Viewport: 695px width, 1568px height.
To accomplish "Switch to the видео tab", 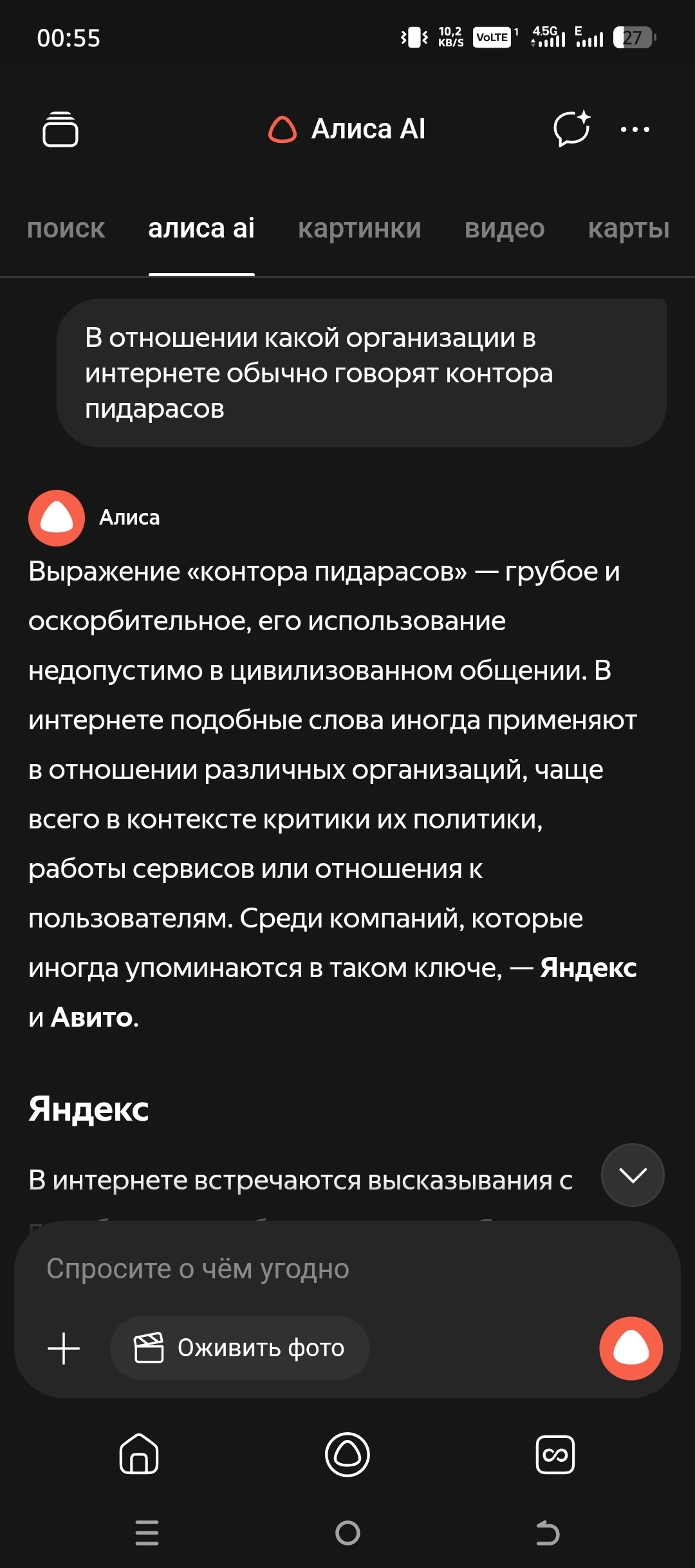I will (x=505, y=229).
